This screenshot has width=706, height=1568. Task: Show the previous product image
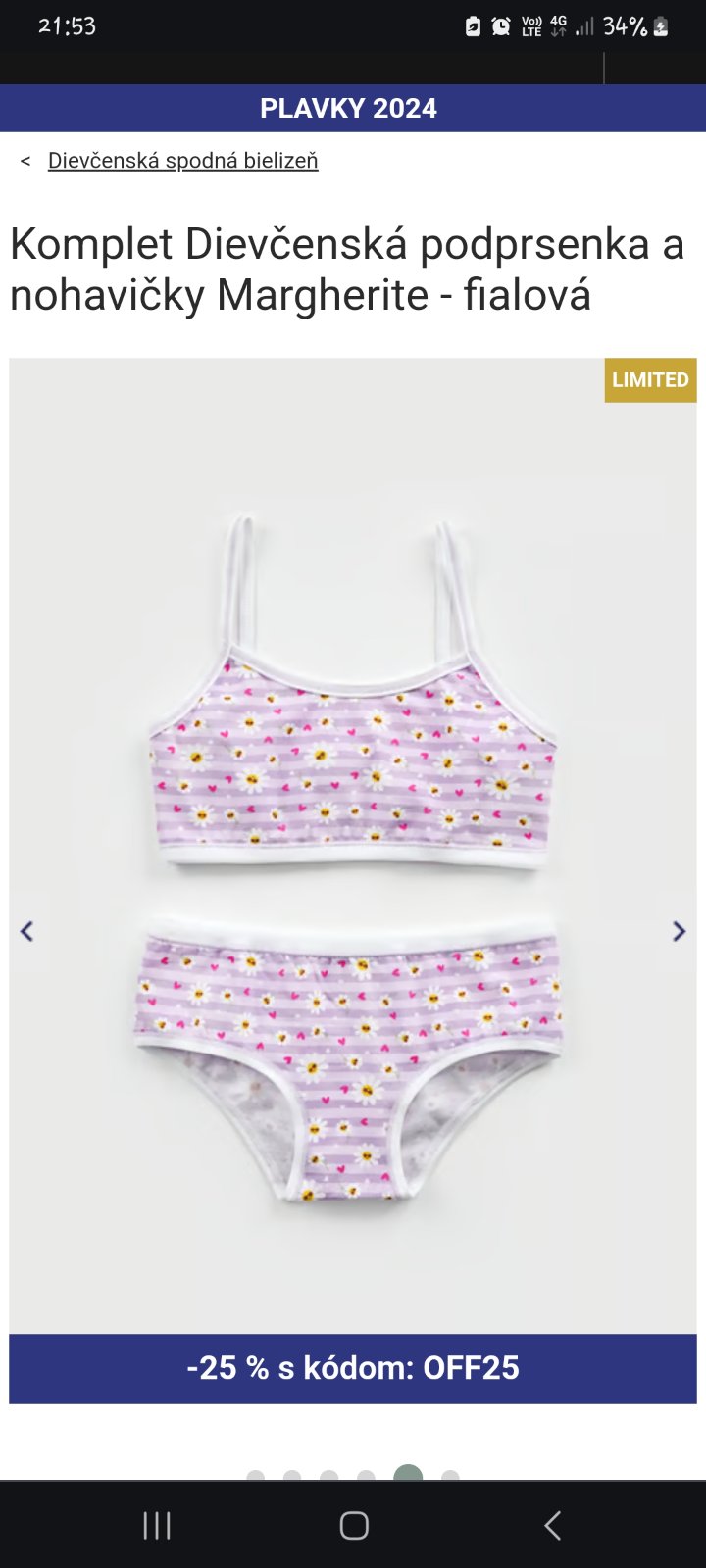point(27,931)
